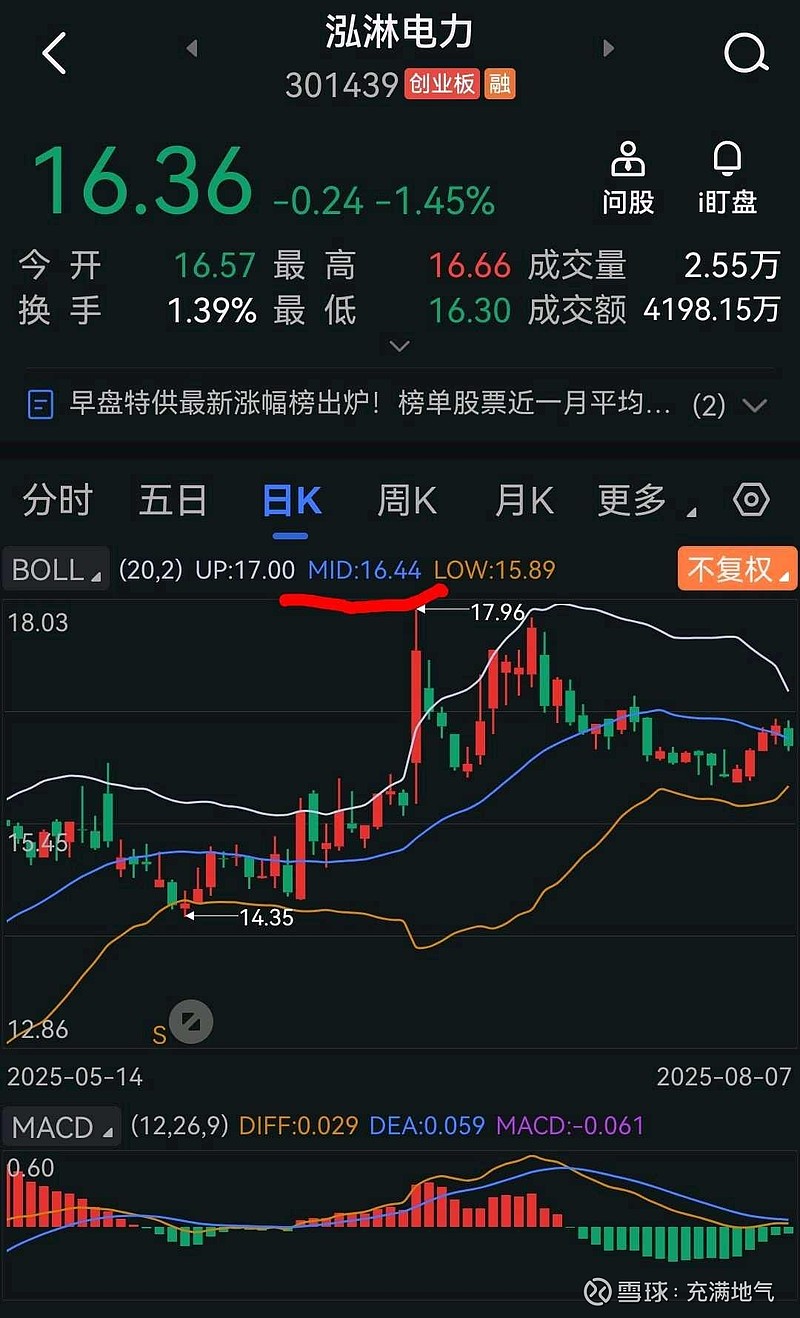The width and height of the screenshot is (800, 1318).
Task: Switch to the 五日 chart tab
Action: click(x=173, y=499)
